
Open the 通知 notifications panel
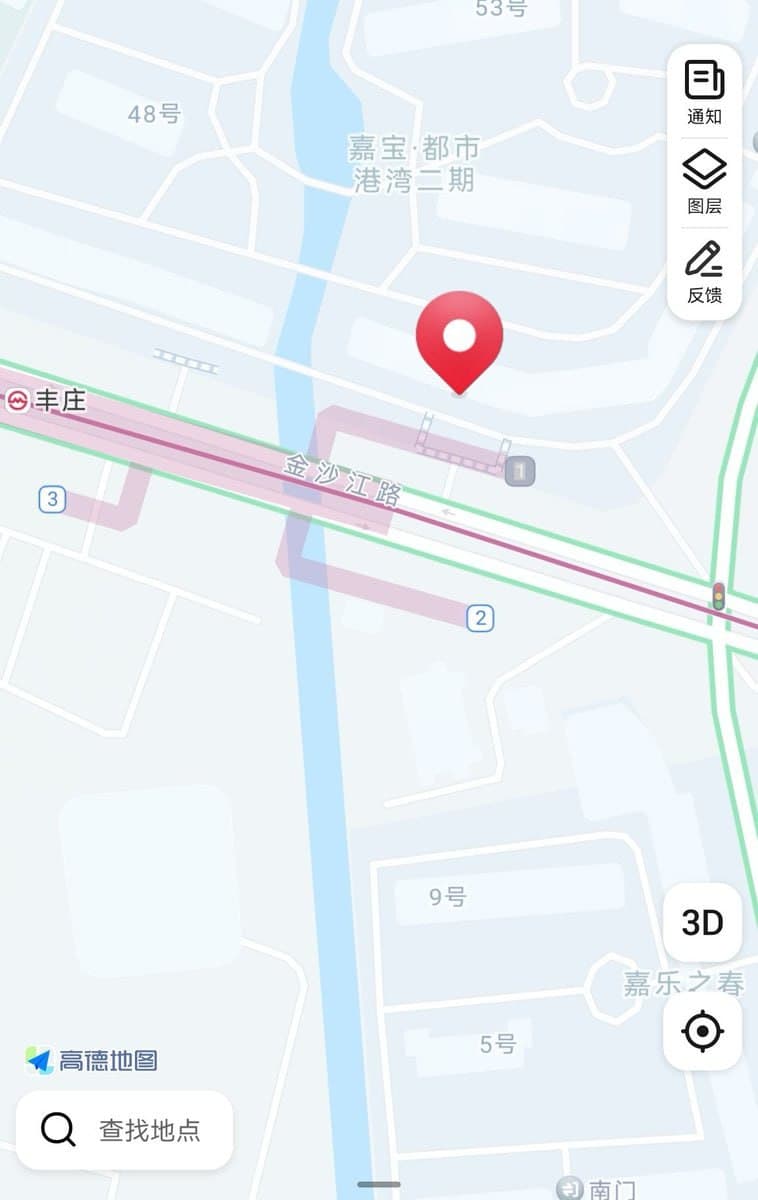click(704, 92)
